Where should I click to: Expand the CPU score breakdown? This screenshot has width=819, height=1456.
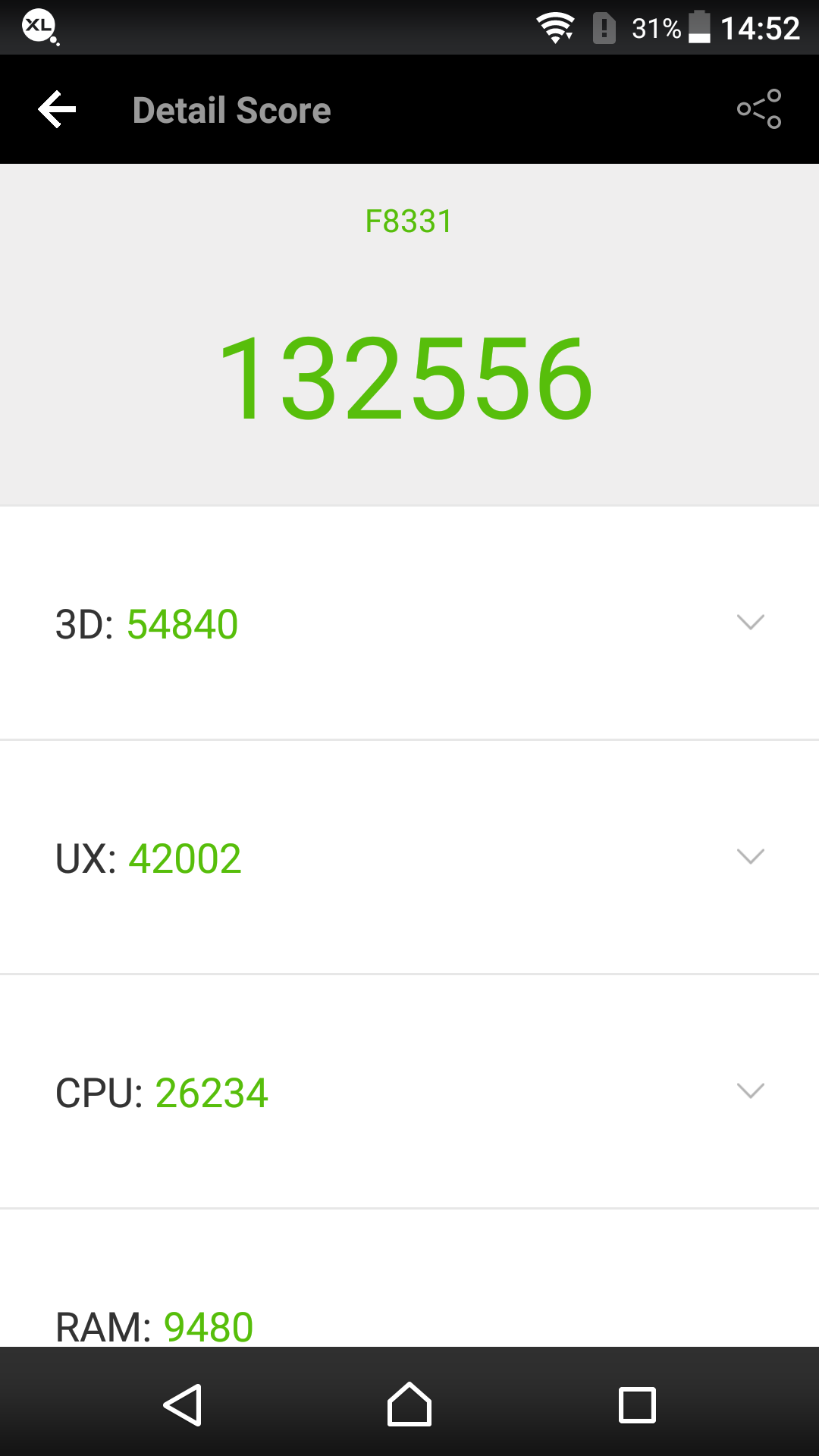(750, 1091)
